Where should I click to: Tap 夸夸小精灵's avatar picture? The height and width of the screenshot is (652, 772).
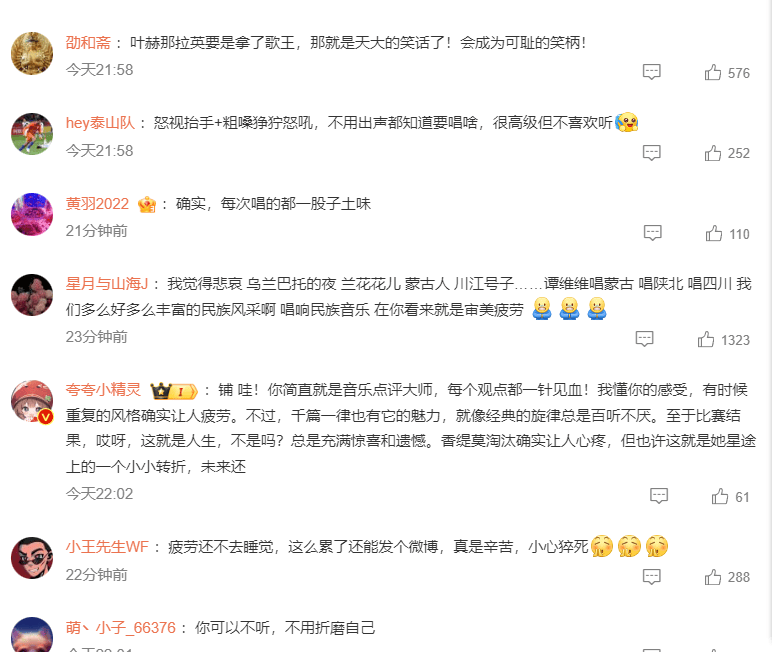pos(32,400)
